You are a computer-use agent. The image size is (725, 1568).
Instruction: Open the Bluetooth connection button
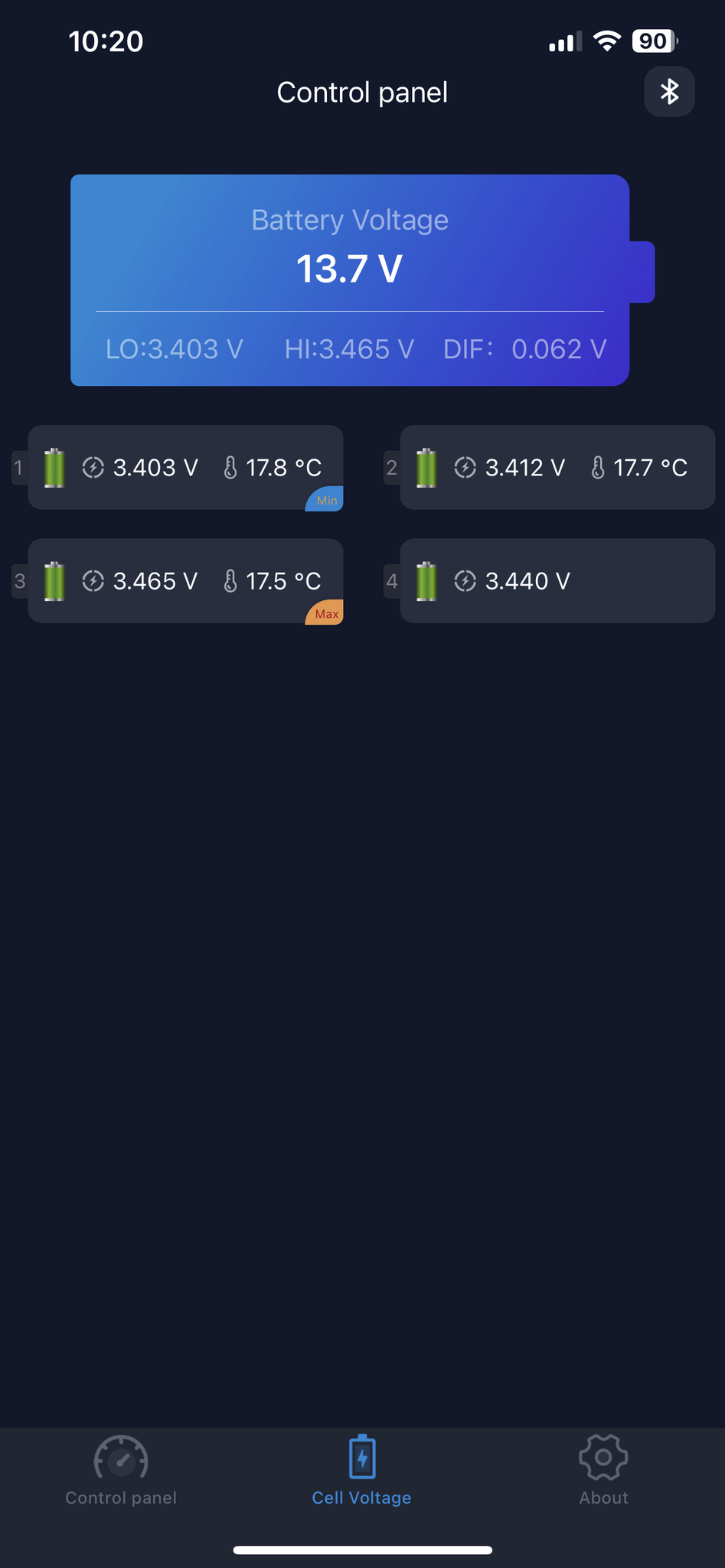coord(669,92)
